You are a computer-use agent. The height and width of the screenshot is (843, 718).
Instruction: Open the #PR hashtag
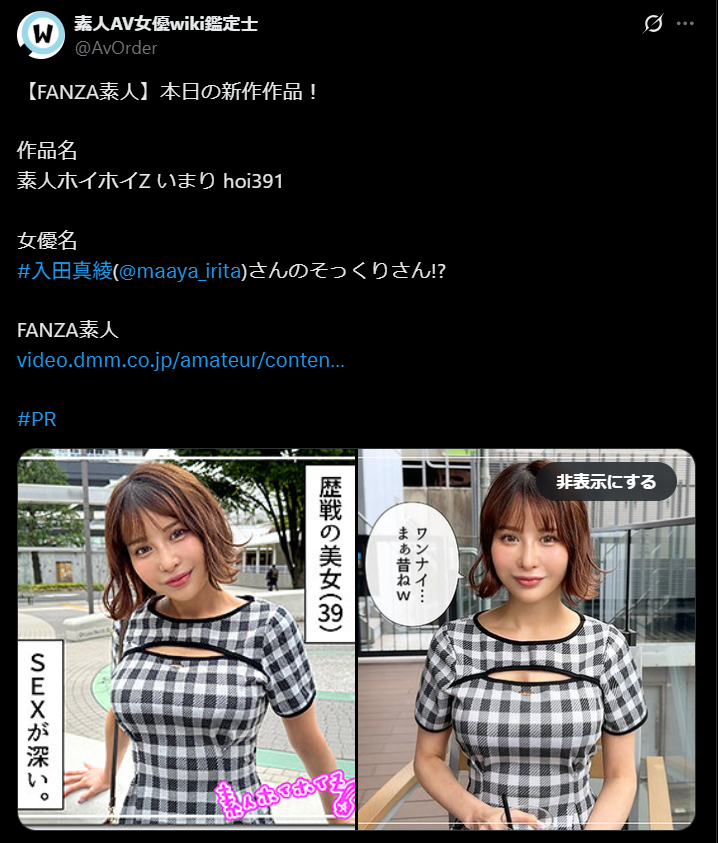tap(37, 419)
